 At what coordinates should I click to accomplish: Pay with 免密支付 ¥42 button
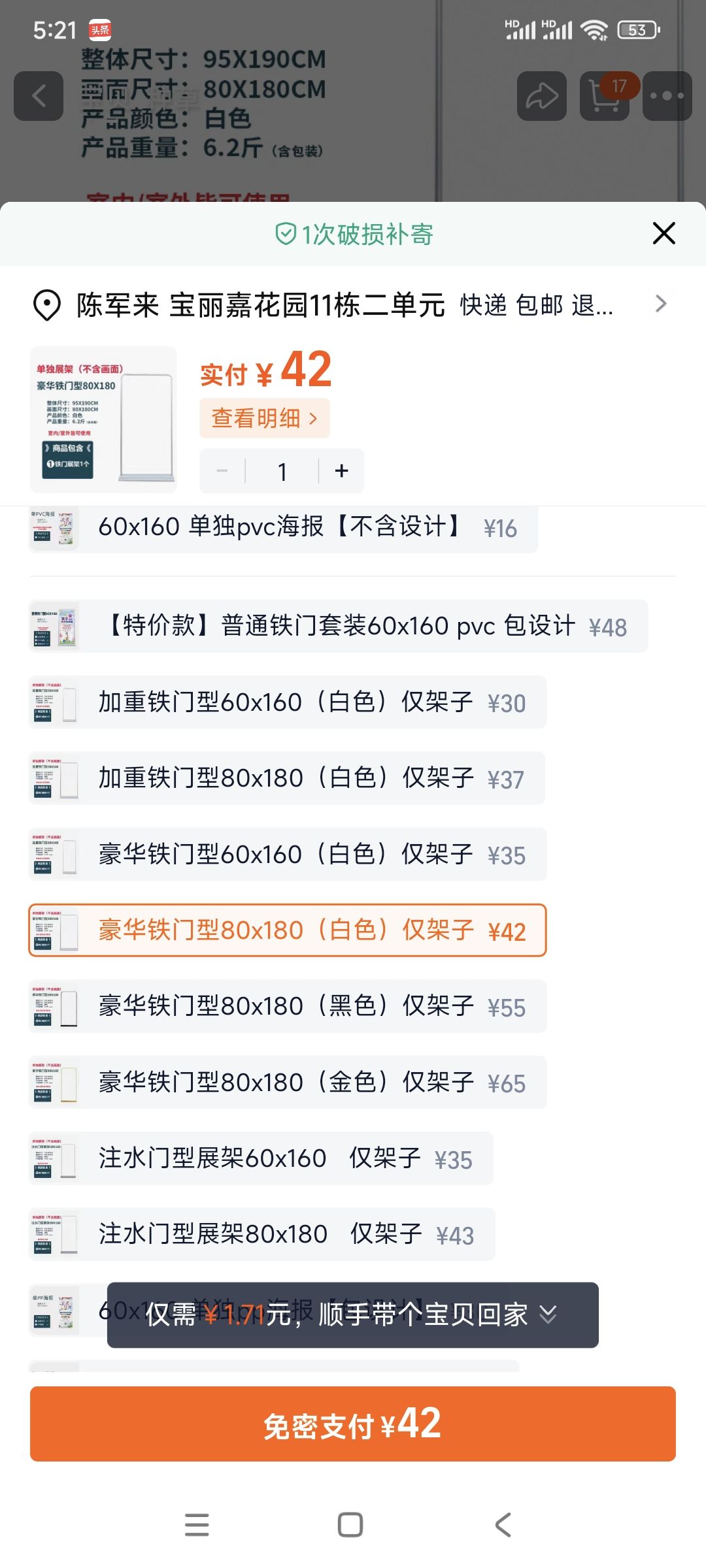pyautogui.click(x=353, y=1424)
